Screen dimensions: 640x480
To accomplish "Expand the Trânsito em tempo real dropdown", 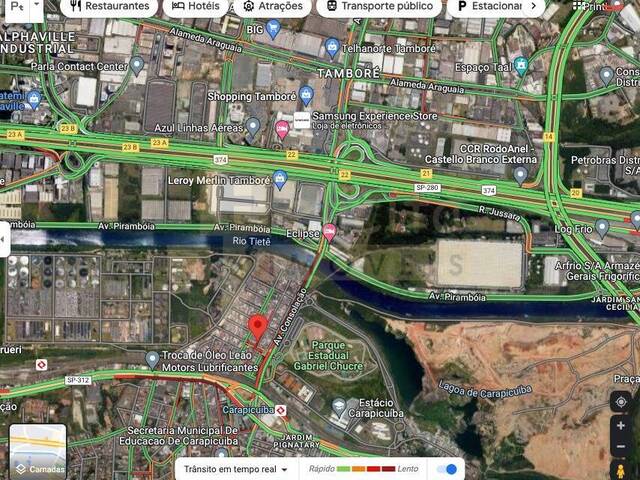I will (x=236, y=469).
